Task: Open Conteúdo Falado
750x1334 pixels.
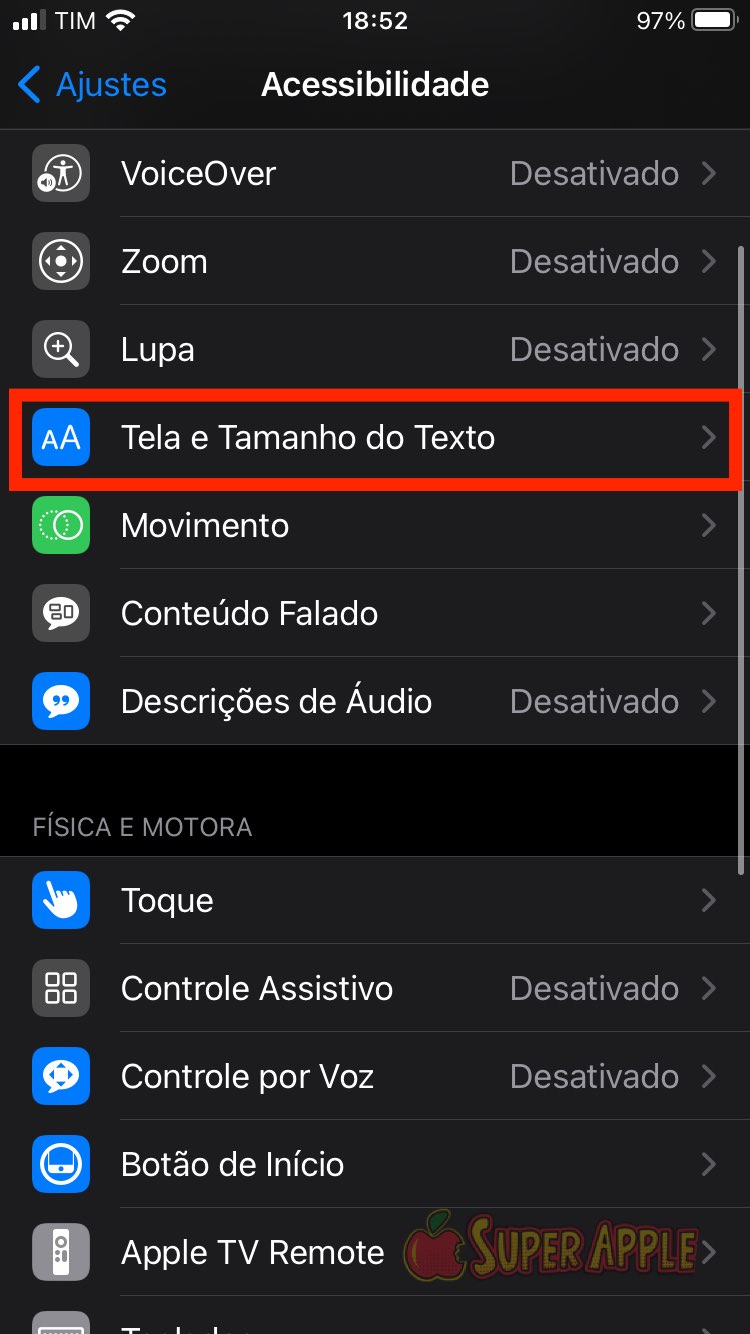Action: point(375,614)
